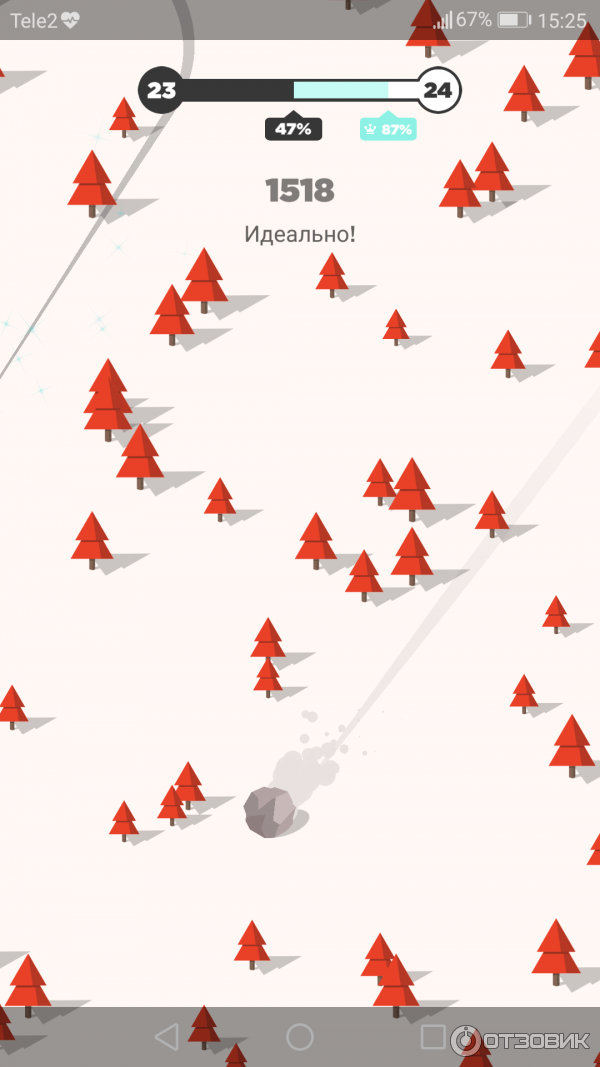Image resolution: width=600 pixels, height=1067 pixels.
Task: Tap the system back button
Action: point(167,1037)
